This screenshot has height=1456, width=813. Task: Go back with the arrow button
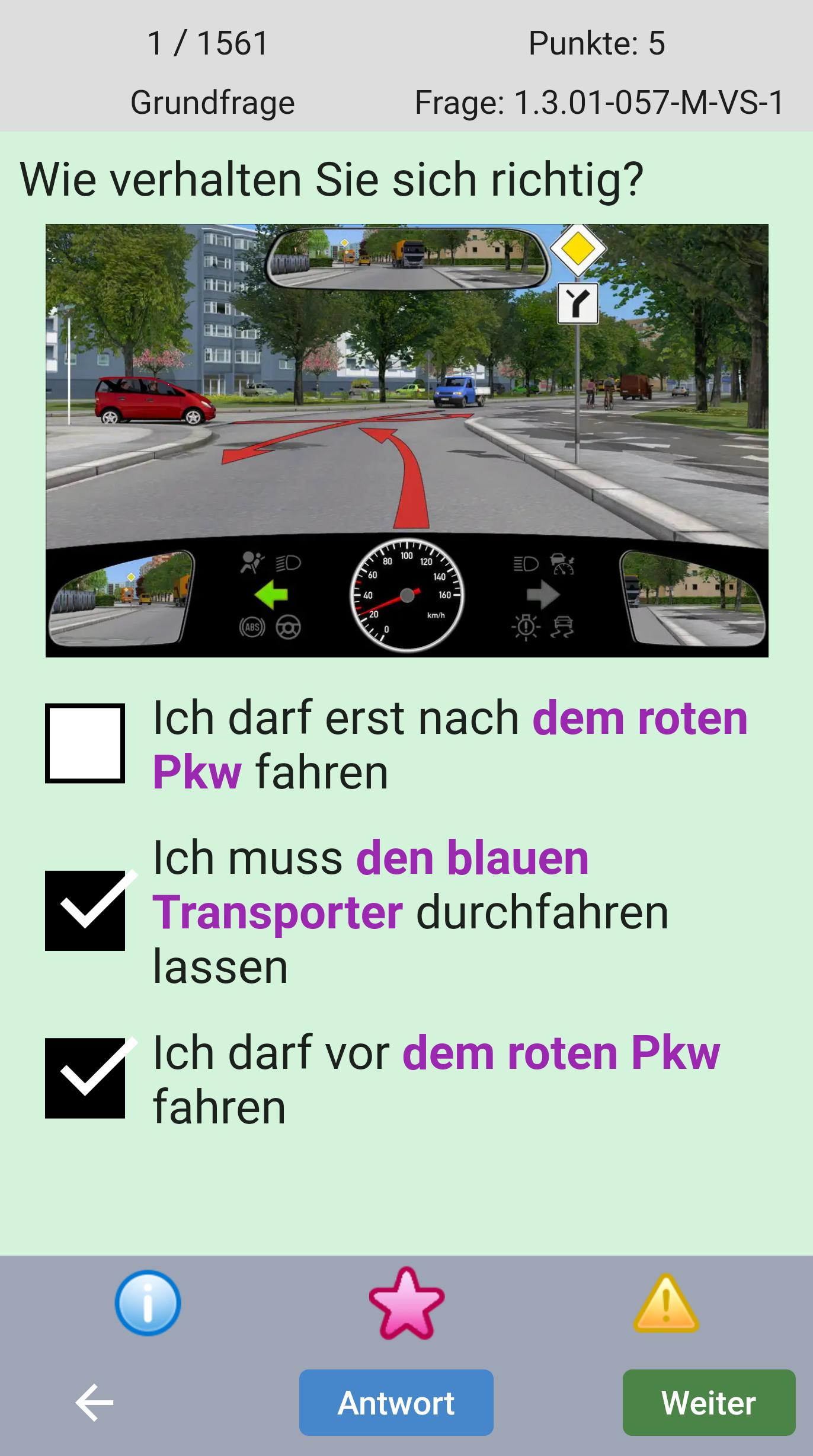coord(95,1403)
